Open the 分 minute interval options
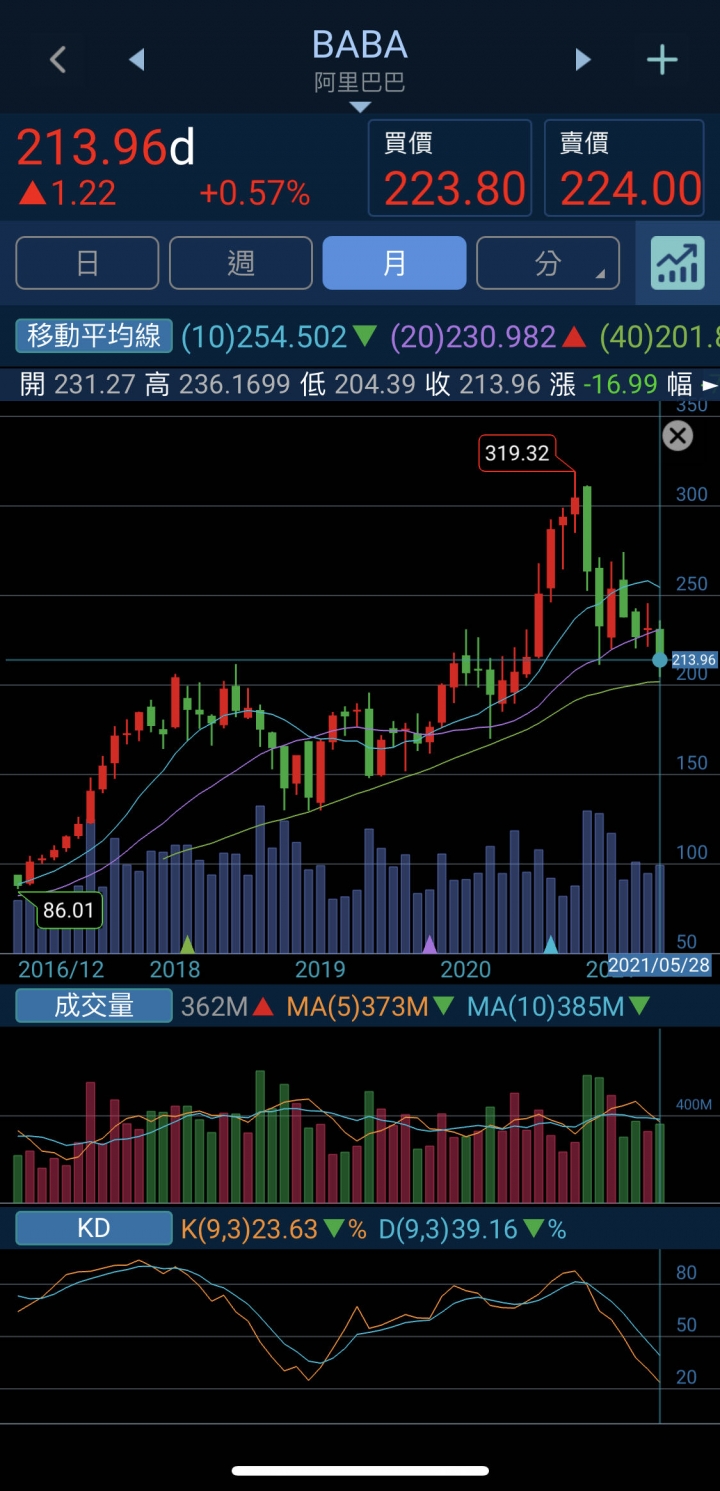This screenshot has width=720, height=1491. click(548, 263)
